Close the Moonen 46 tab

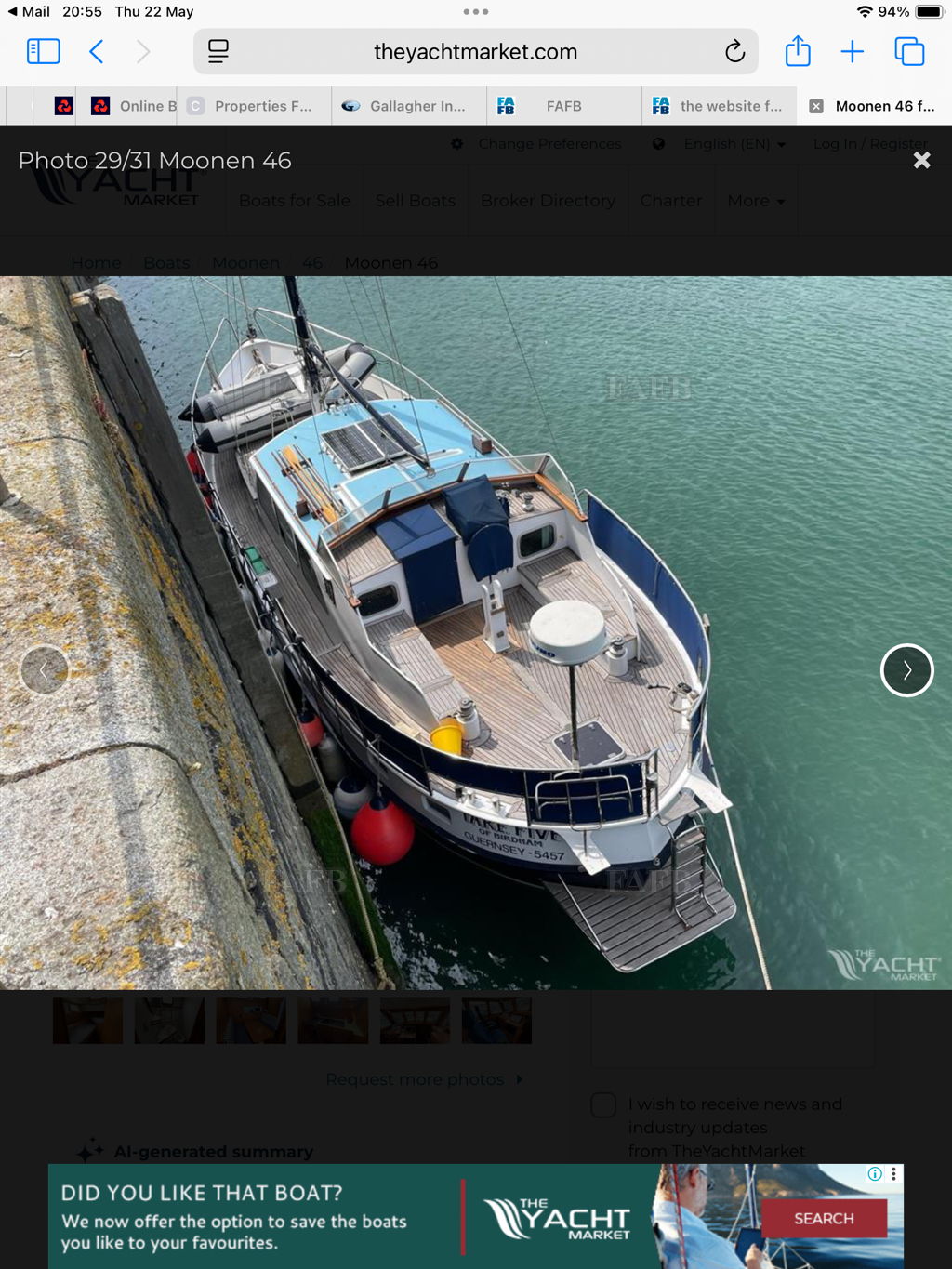[816, 106]
